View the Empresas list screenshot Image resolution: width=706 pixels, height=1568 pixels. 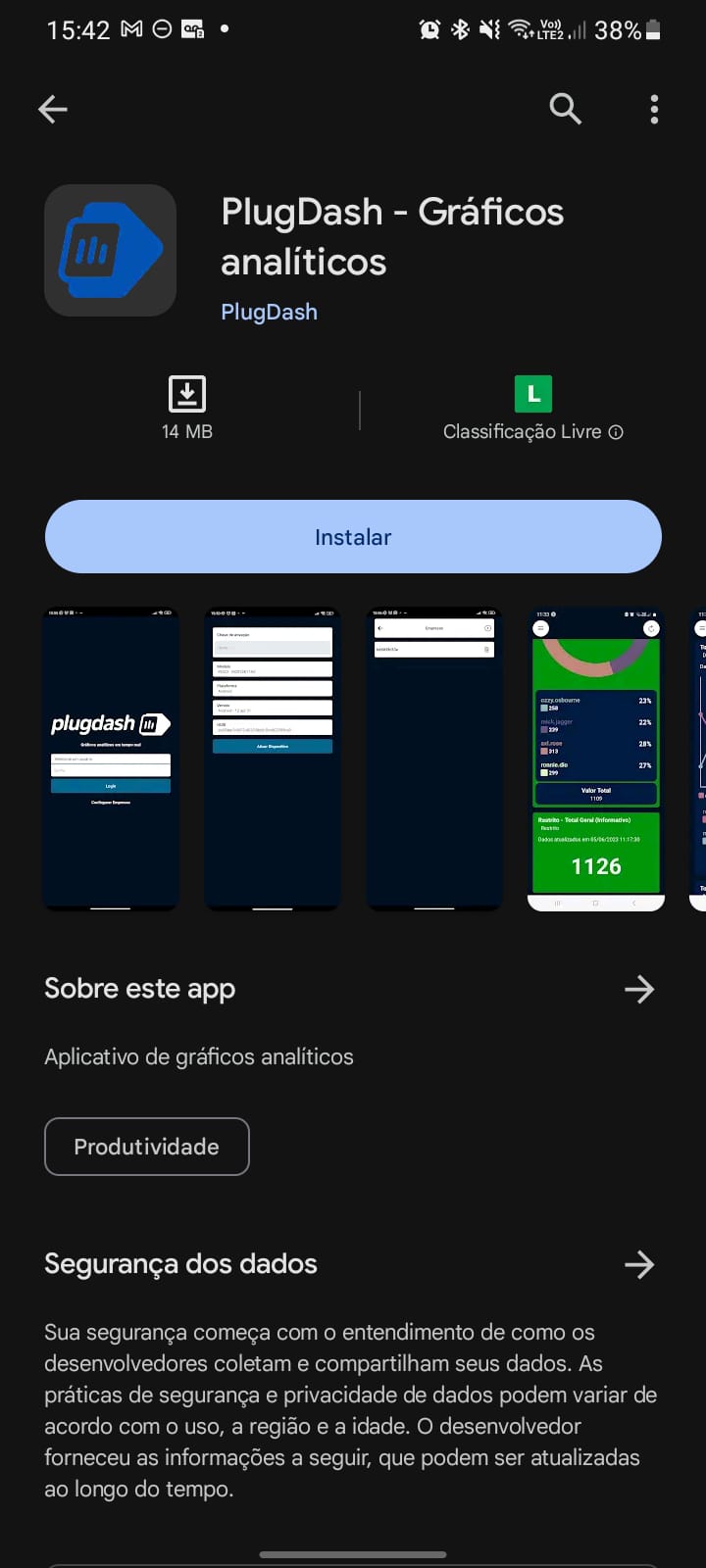coord(434,759)
